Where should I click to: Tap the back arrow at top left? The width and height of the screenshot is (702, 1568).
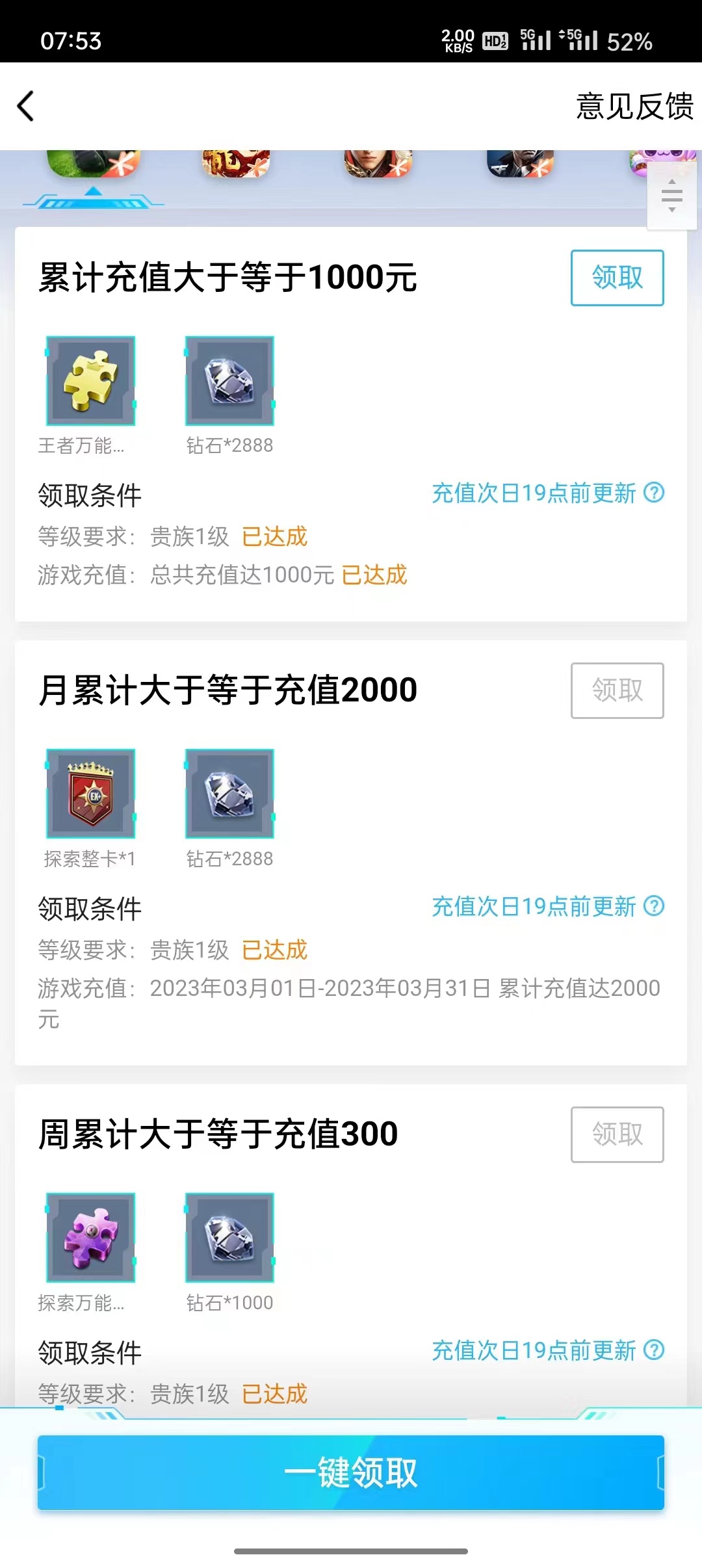tap(26, 107)
